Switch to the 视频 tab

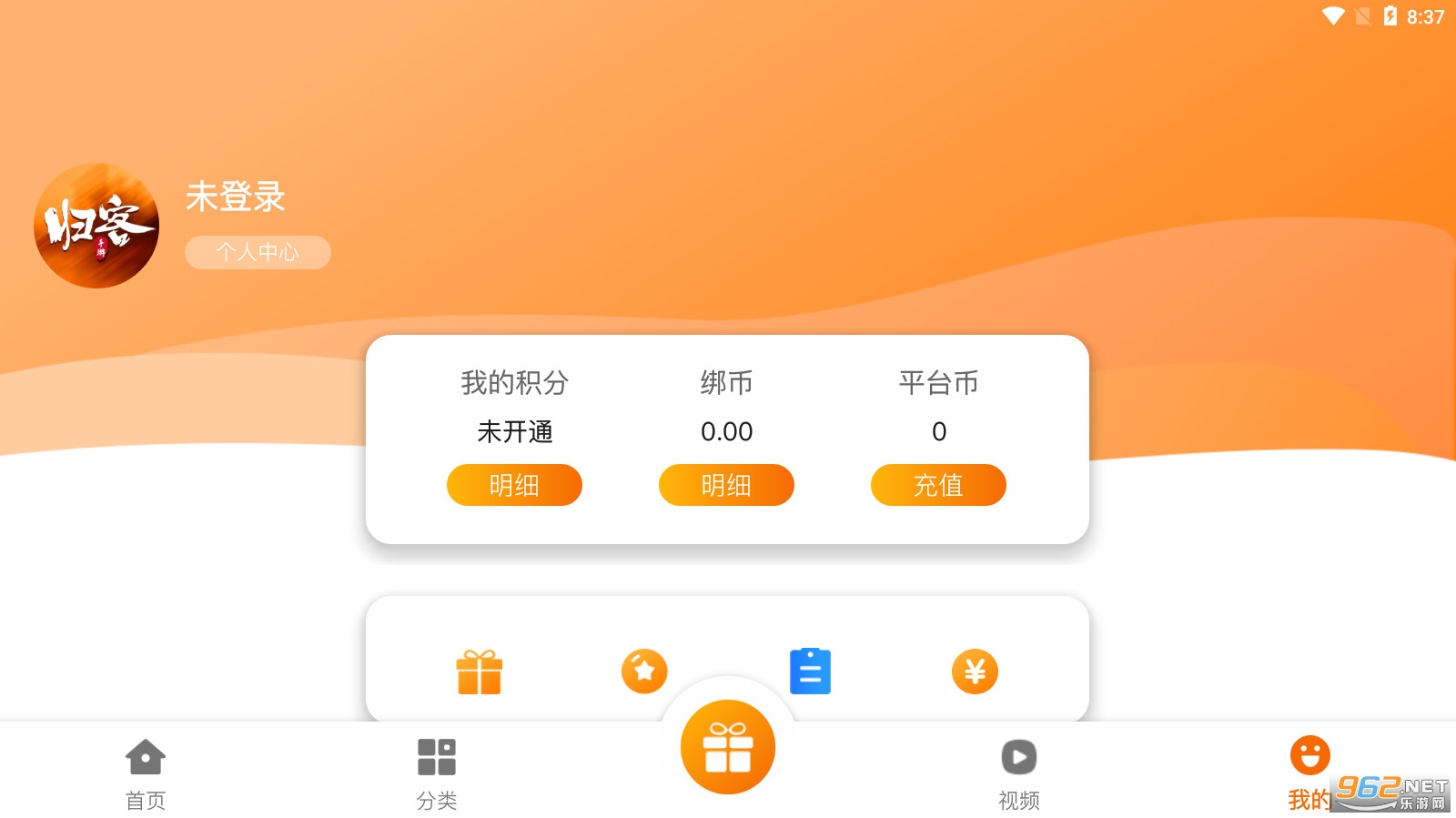(1019, 773)
